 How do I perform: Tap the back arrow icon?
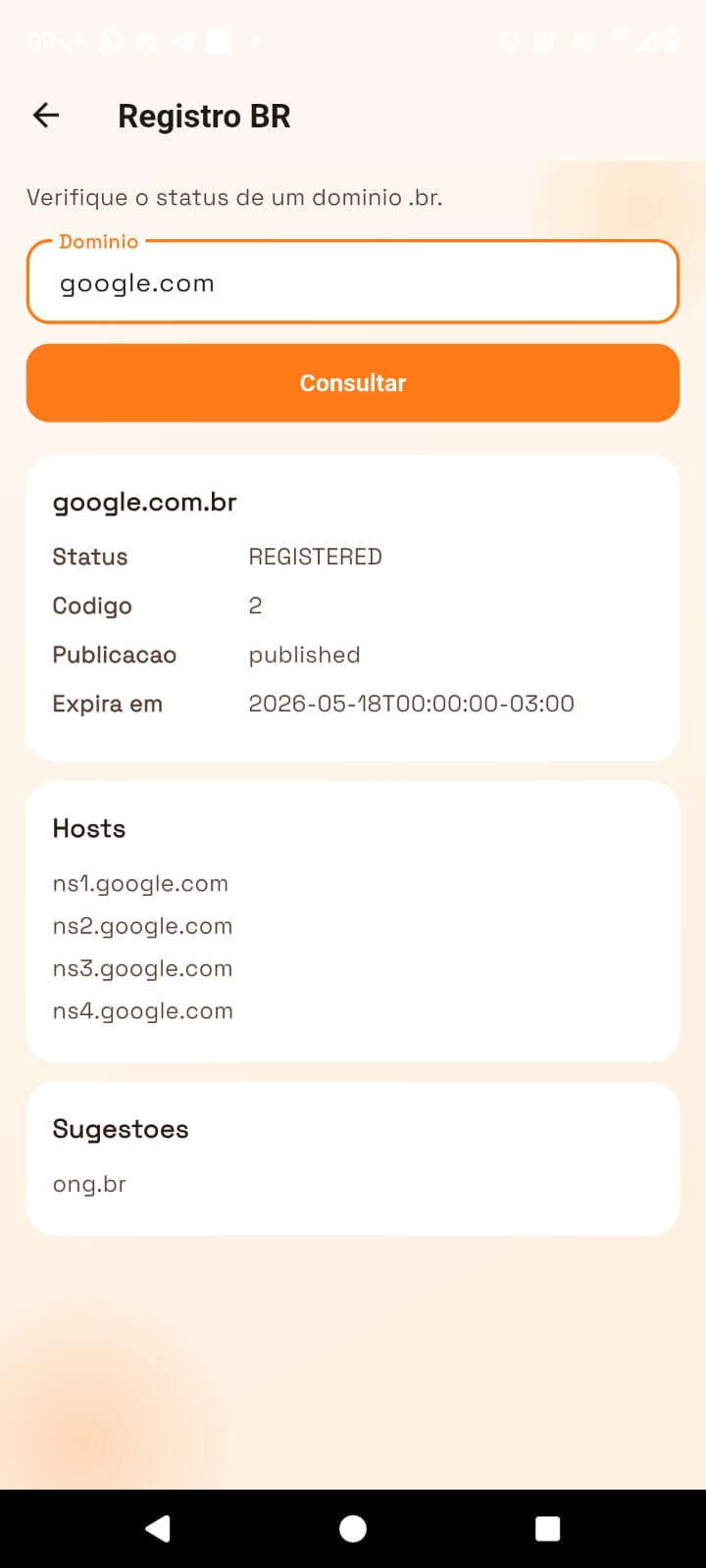[x=45, y=115]
